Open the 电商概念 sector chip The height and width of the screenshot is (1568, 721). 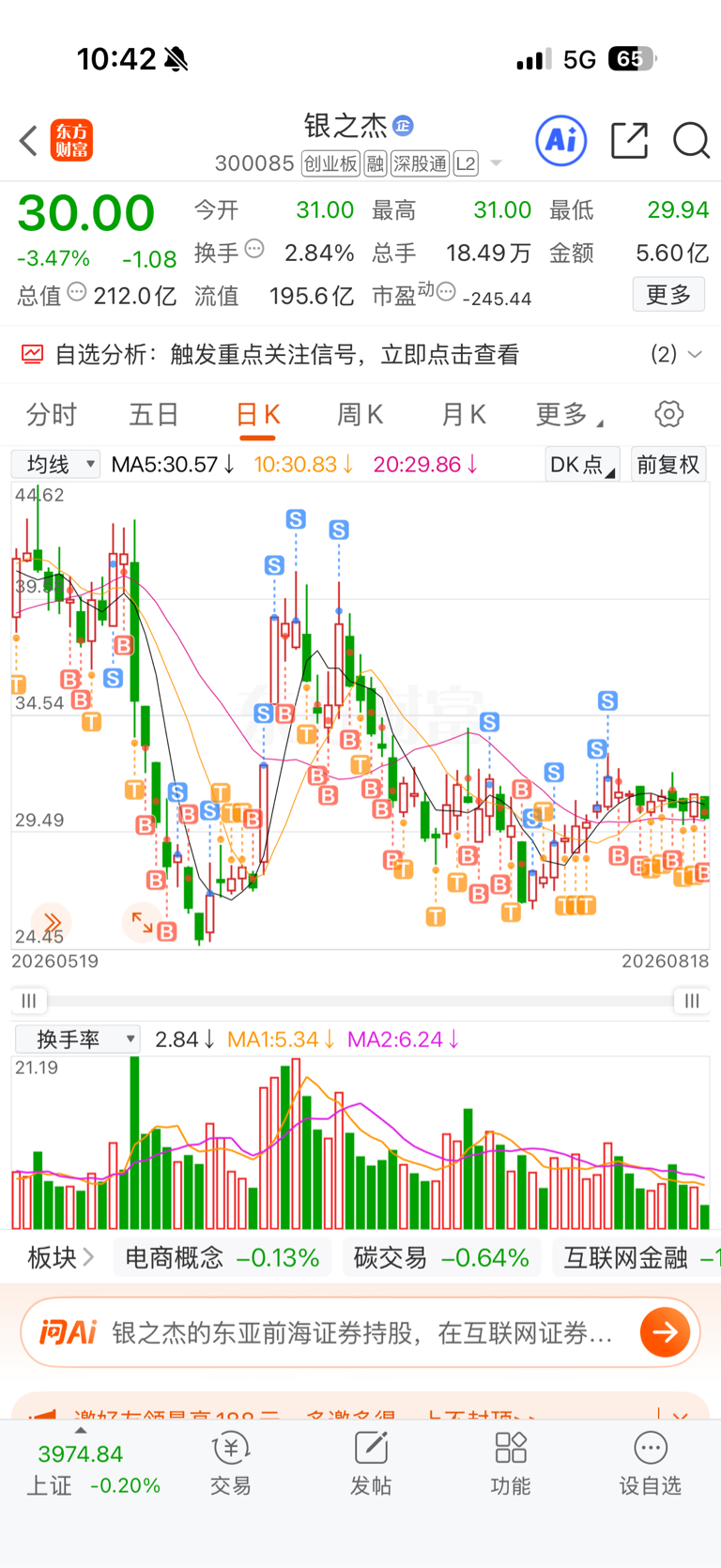222,1258
